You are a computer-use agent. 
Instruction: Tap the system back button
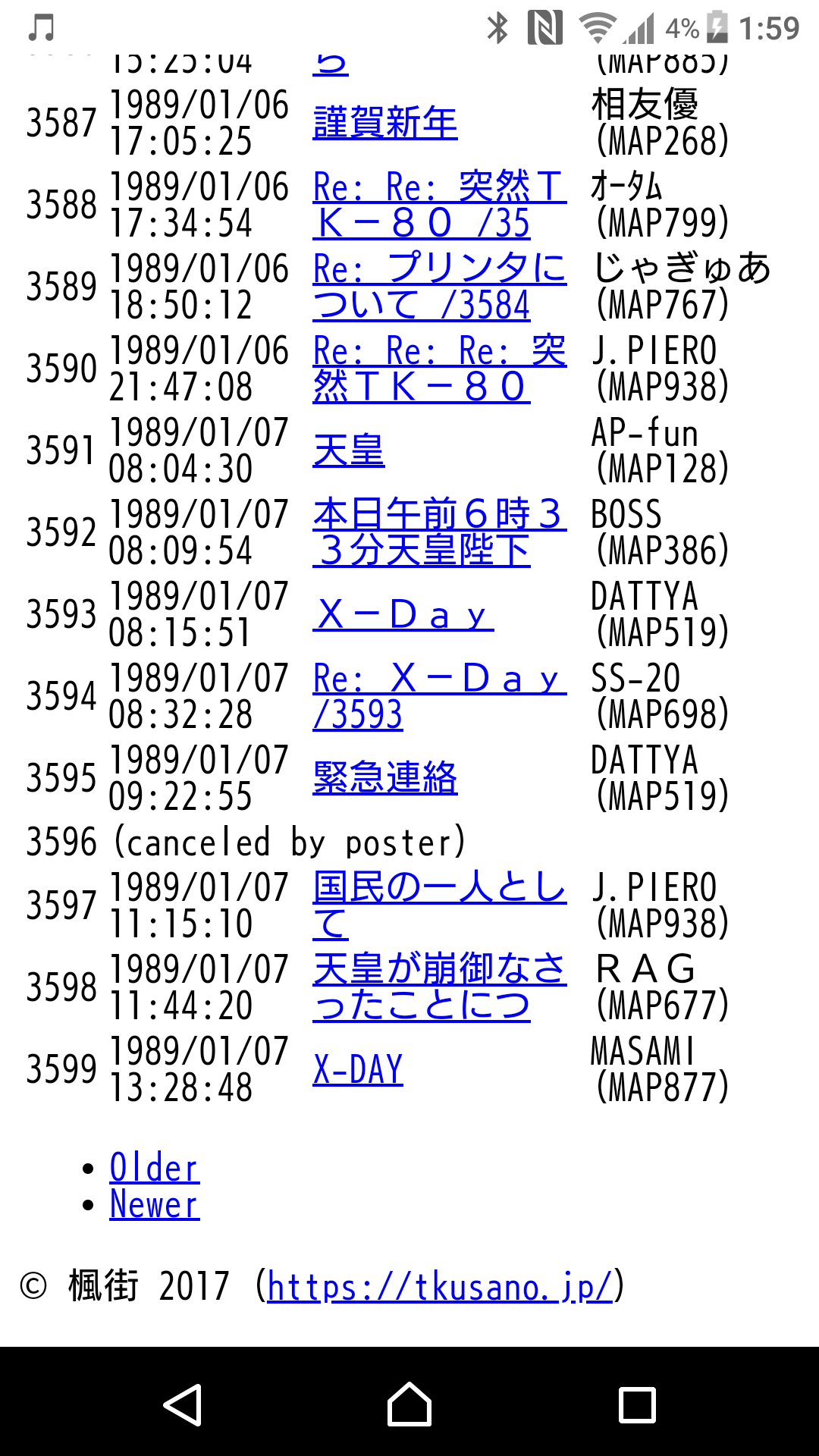tap(182, 1404)
